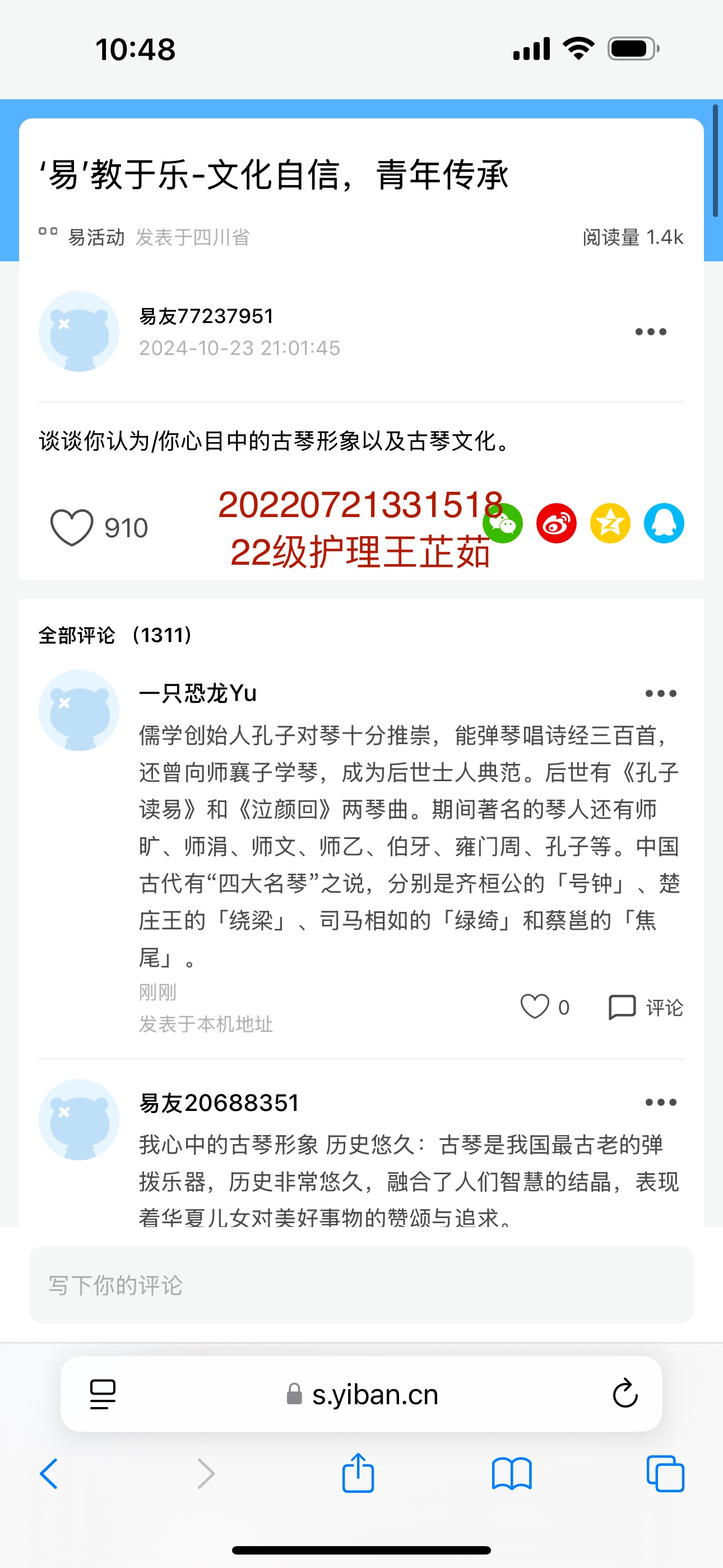
Task: Share post to QQ penguin icon
Action: coord(664,523)
